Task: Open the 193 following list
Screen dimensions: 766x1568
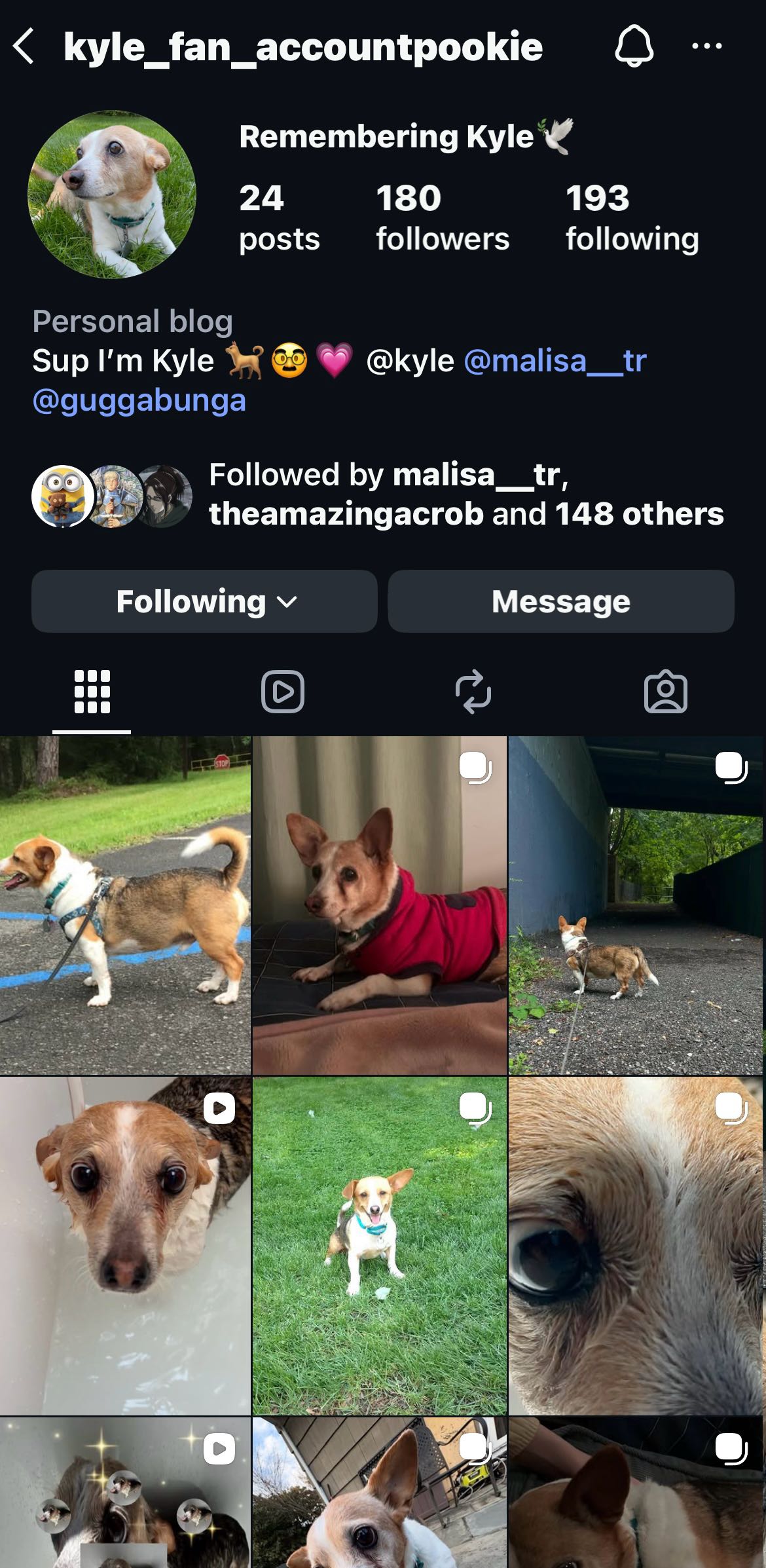Action: (632, 217)
